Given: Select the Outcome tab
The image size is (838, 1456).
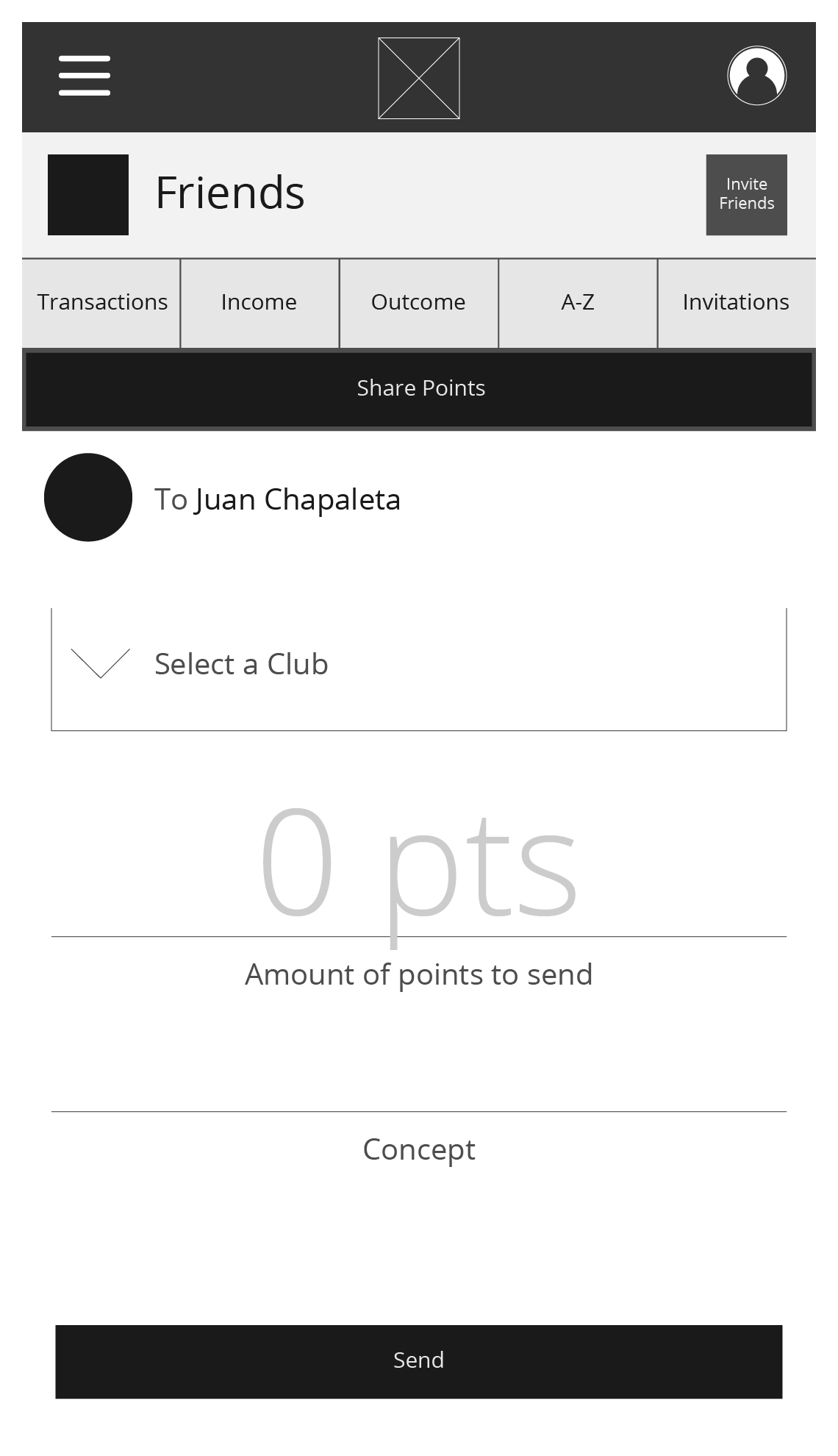Looking at the screenshot, I should pyautogui.click(x=419, y=303).
